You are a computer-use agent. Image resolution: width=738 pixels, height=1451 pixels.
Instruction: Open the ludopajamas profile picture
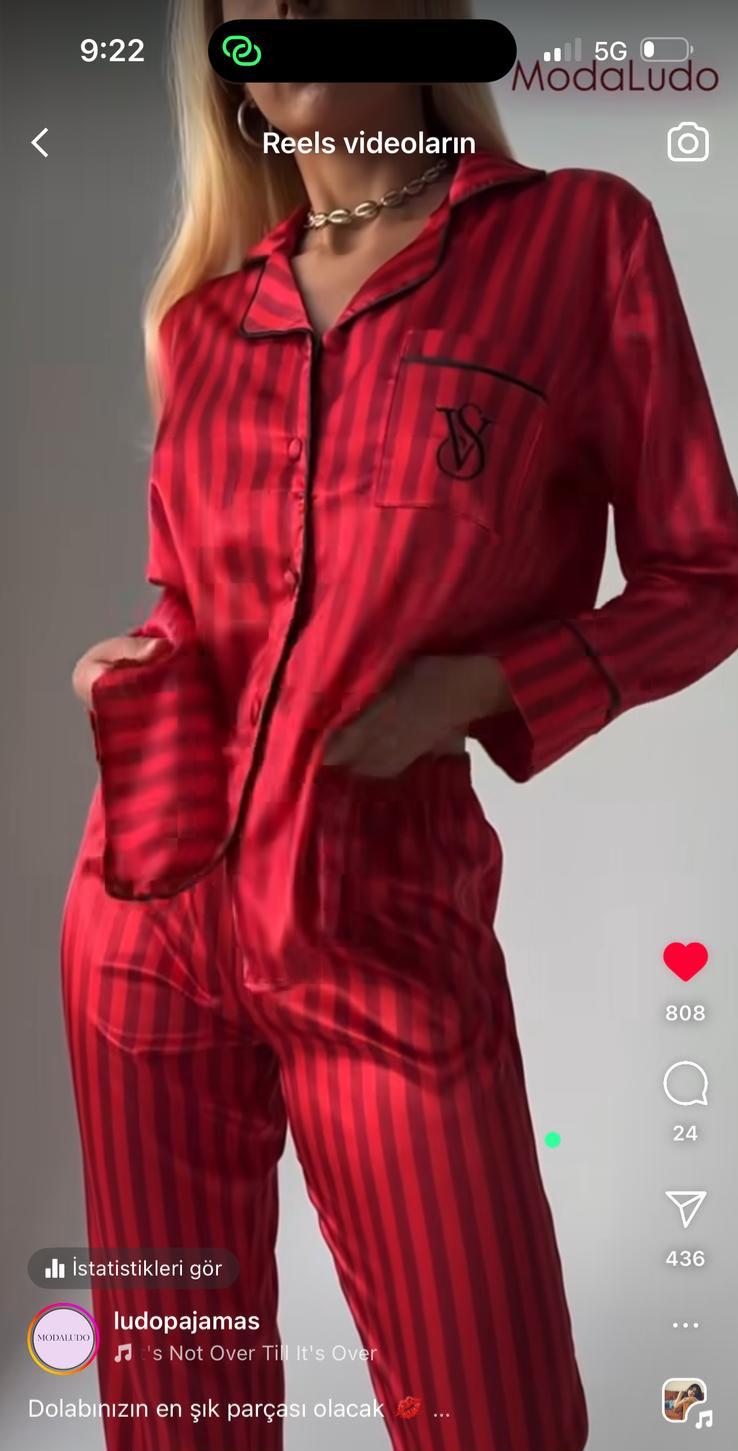(x=63, y=1337)
